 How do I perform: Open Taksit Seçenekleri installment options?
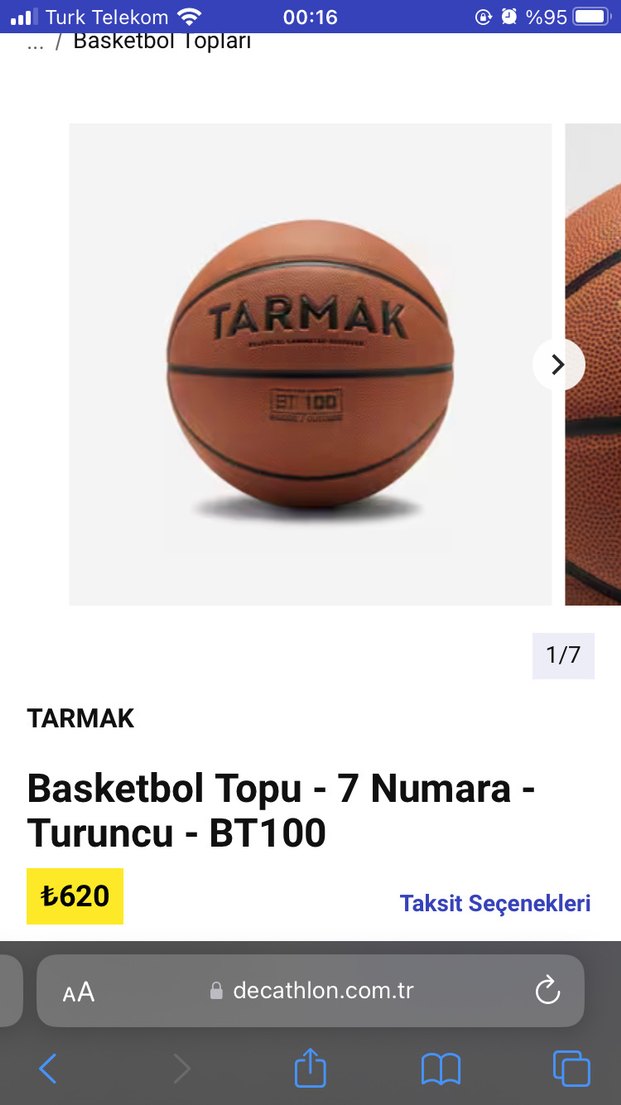tap(495, 903)
